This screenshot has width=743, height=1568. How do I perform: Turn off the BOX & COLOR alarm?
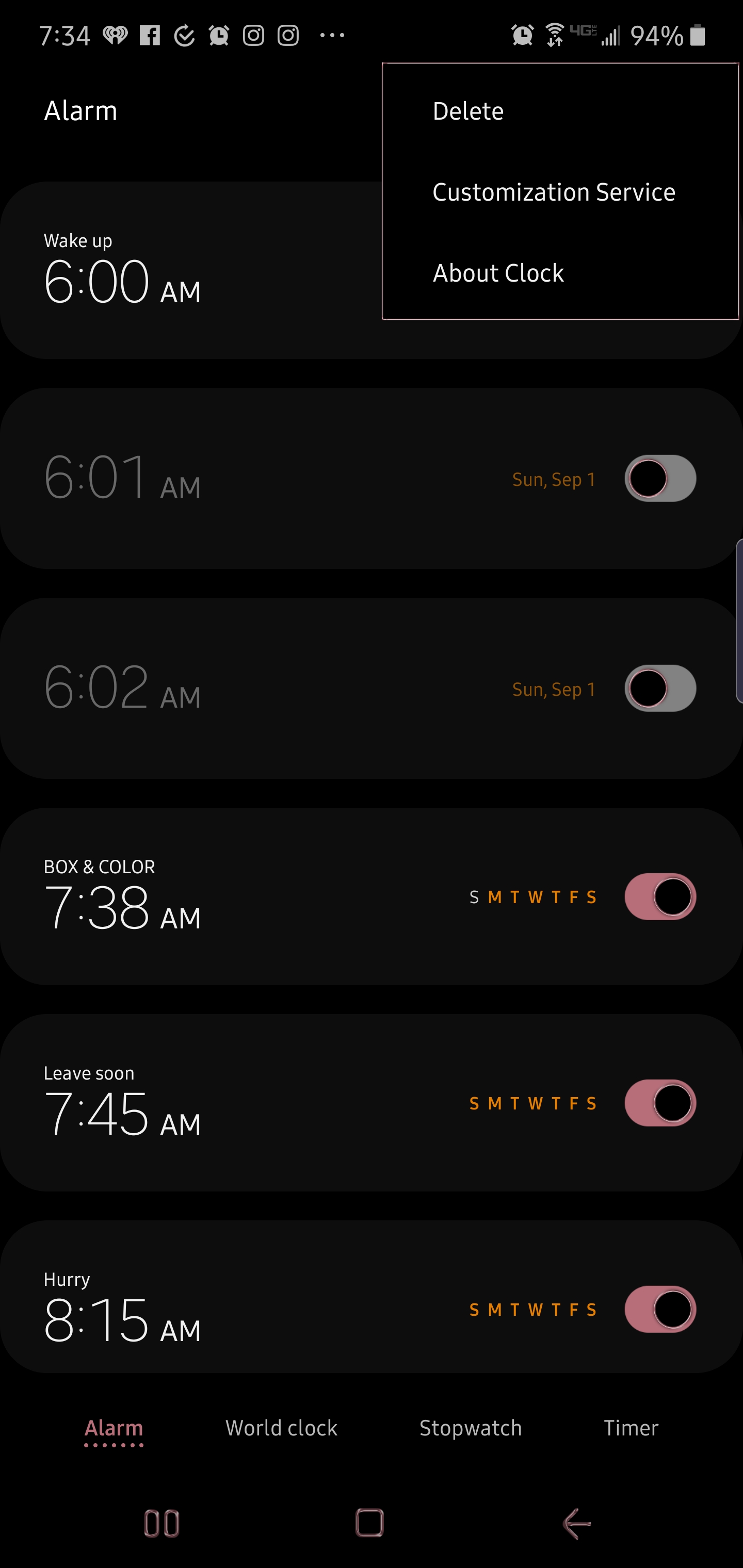pyautogui.click(x=660, y=896)
